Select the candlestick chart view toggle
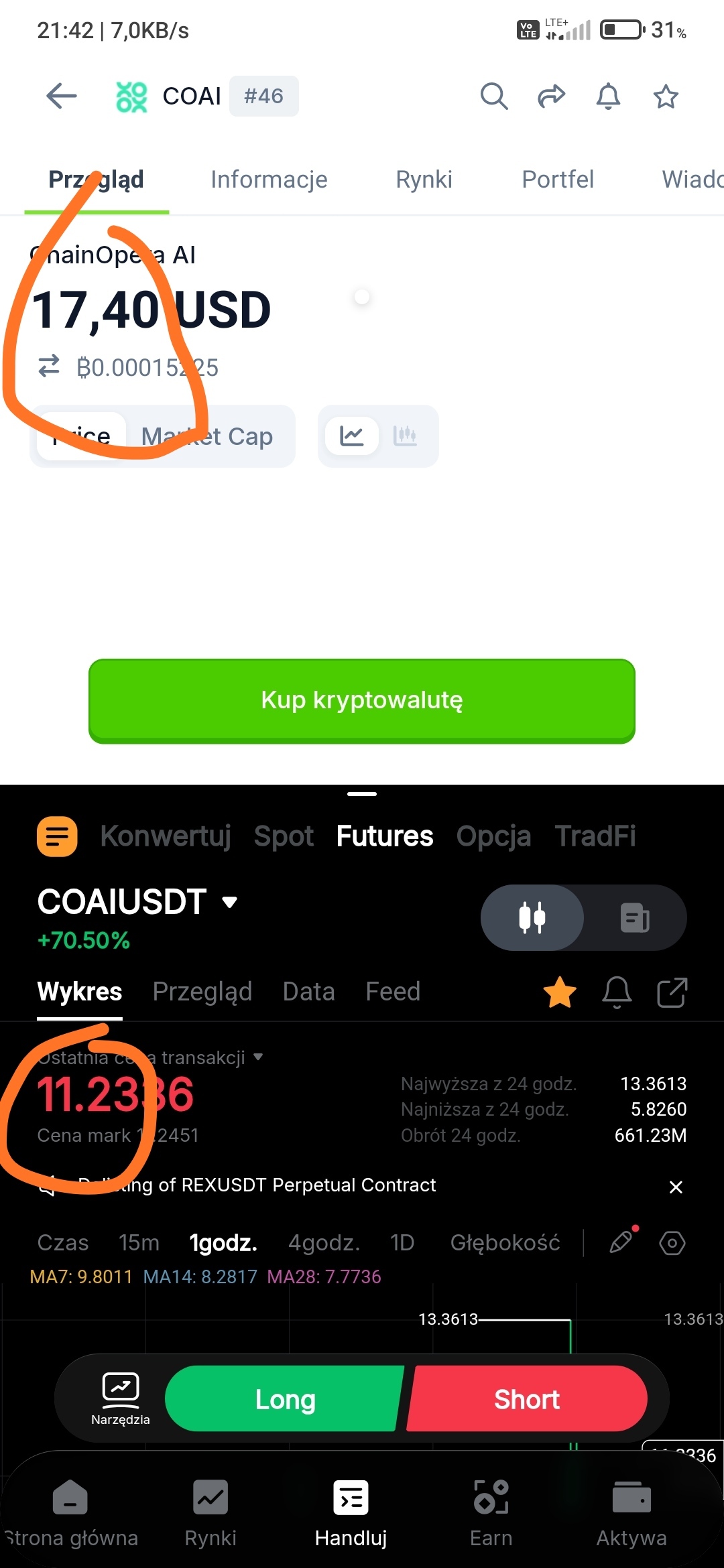 pos(405,436)
